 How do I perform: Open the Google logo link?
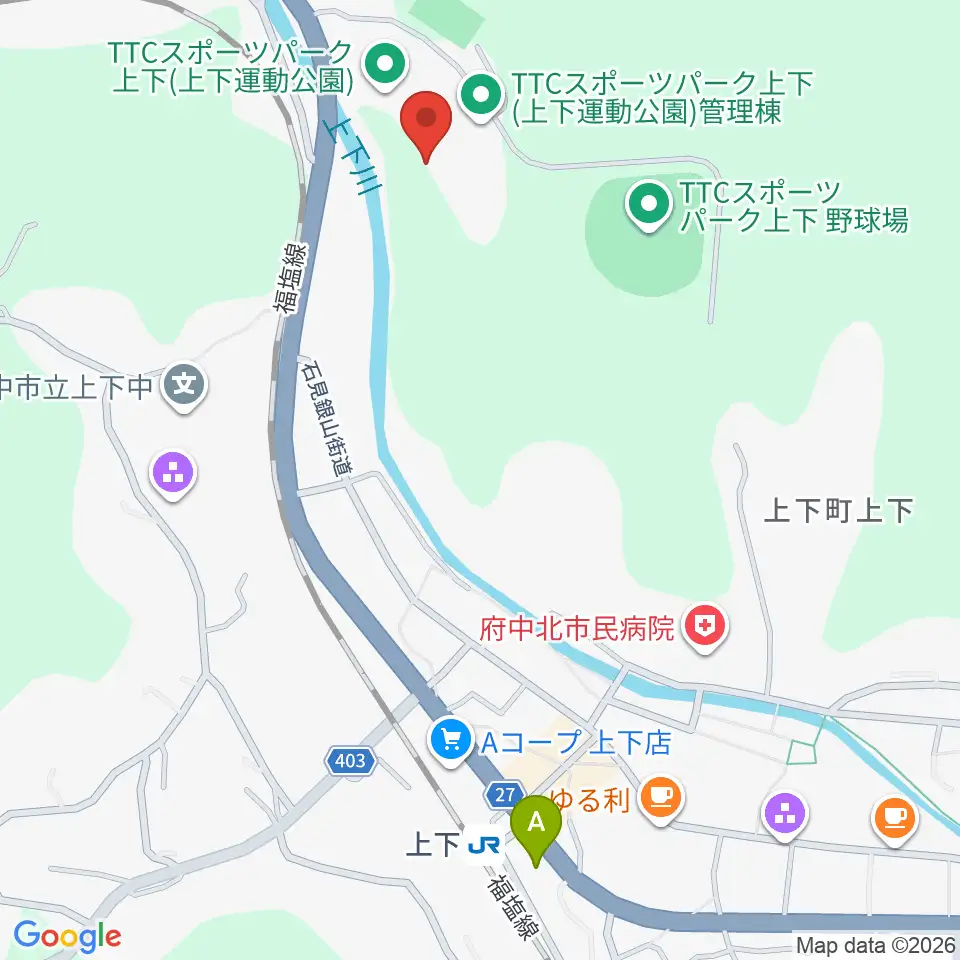click(67, 937)
